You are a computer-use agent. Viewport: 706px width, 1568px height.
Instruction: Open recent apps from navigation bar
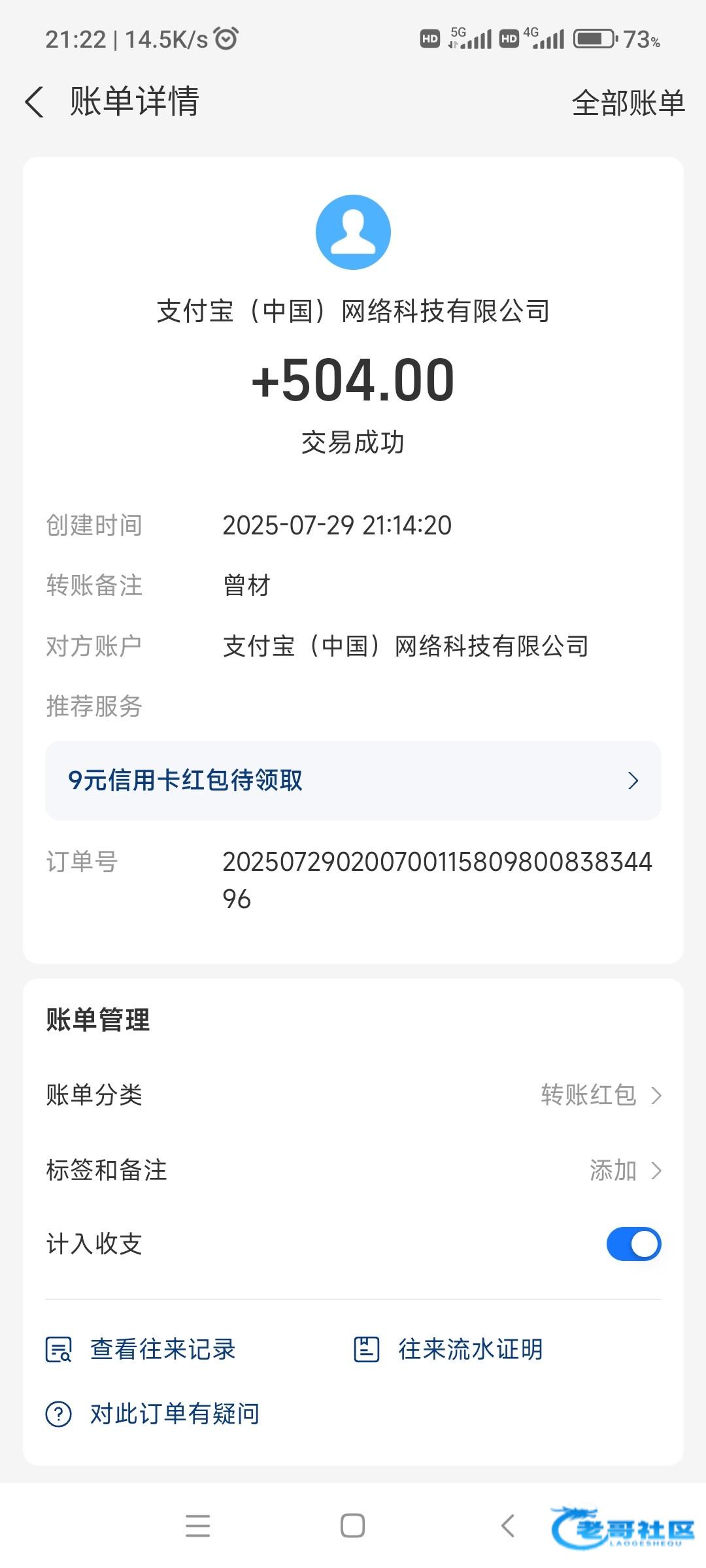(197, 1526)
